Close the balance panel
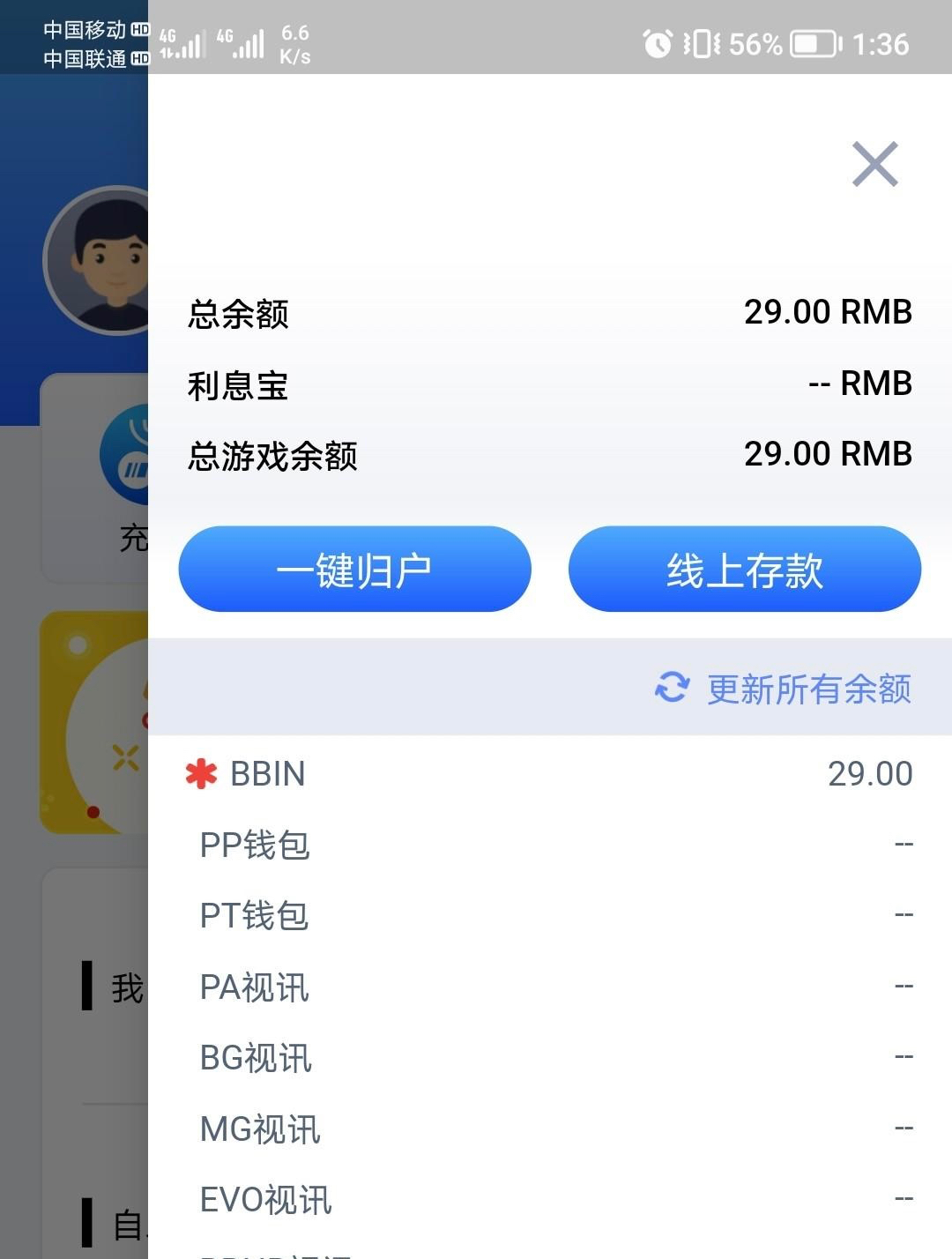Viewport: 952px width, 1259px height. click(x=874, y=164)
